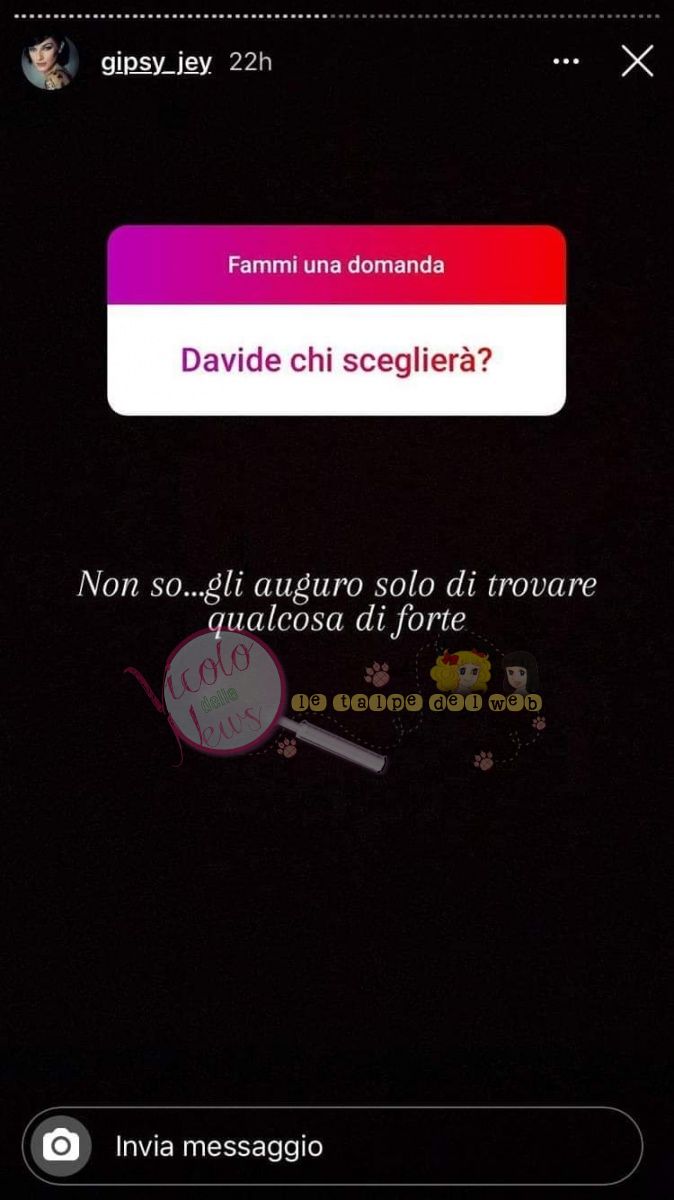Screen dimensions: 674x1200
Task: Open gipsy_jey's profile from username
Action: (156, 62)
